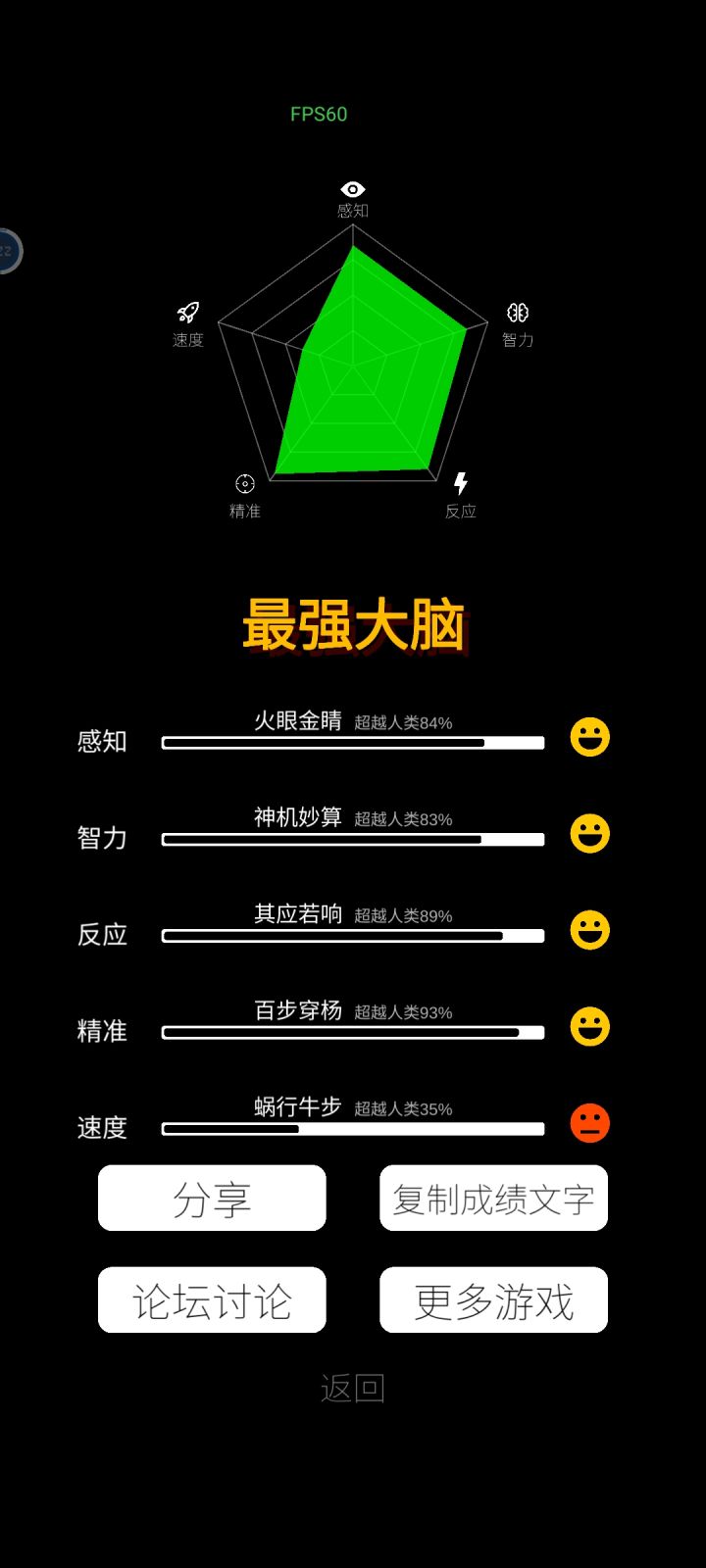Image resolution: width=706 pixels, height=1568 pixels.
Task: Select the rocket icon next to 速度
Action: pyautogui.click(x=186, y=312)
